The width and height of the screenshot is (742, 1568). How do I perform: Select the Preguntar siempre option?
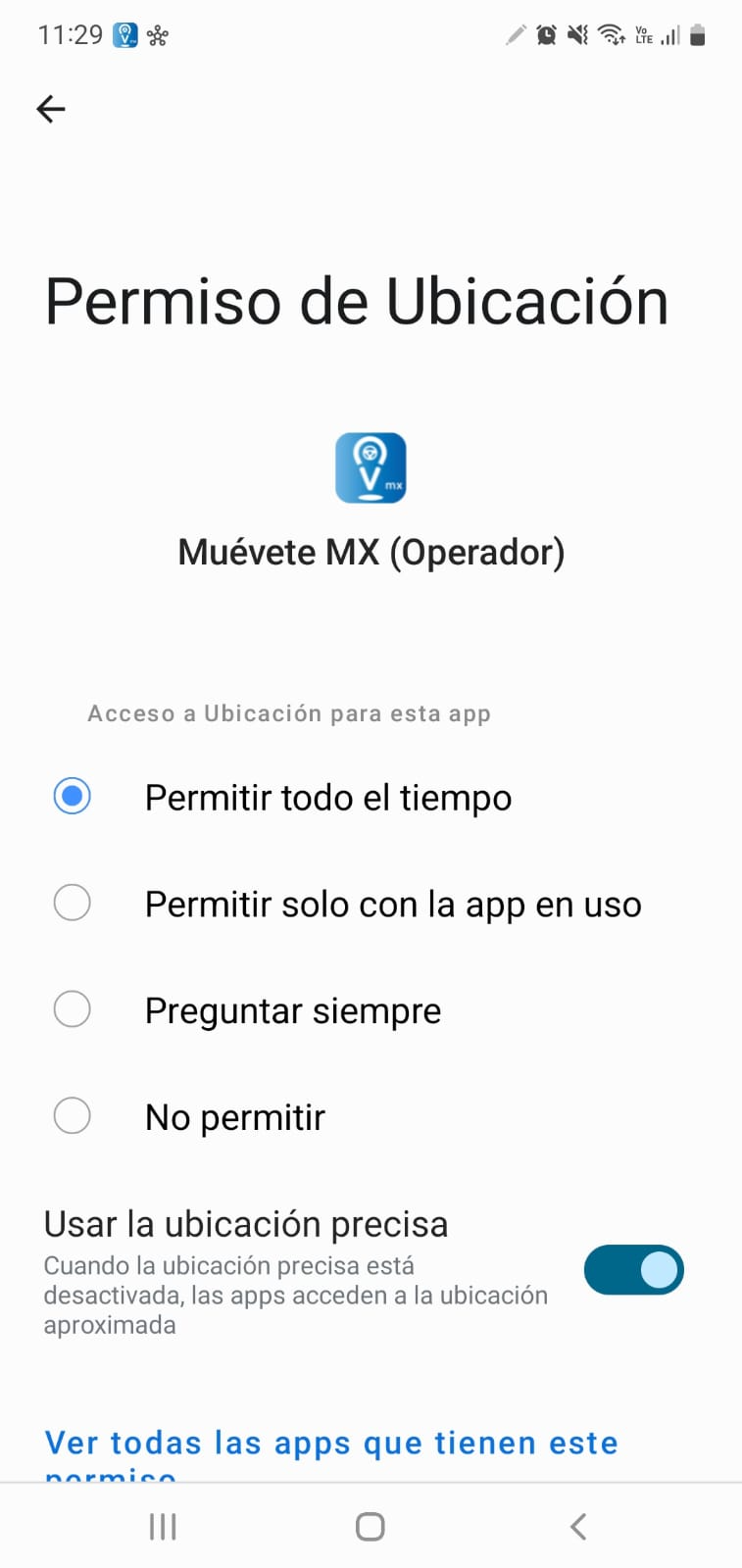pos(73,1009)
